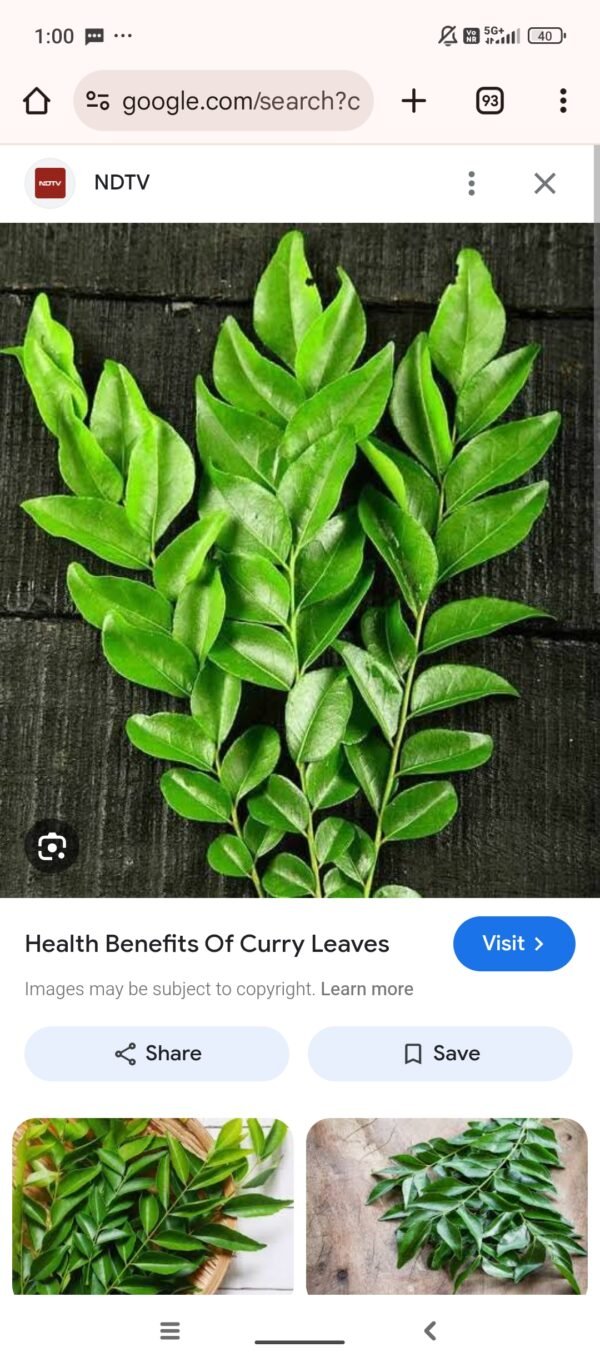Visit the NDTV curry leaves page

(x=514, y=943)
